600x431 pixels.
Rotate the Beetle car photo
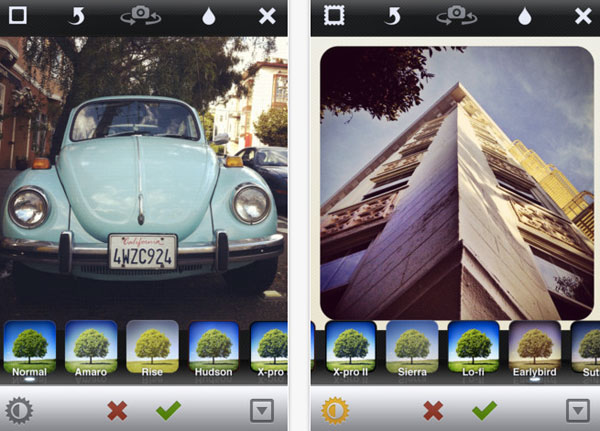tap(77, 15)
